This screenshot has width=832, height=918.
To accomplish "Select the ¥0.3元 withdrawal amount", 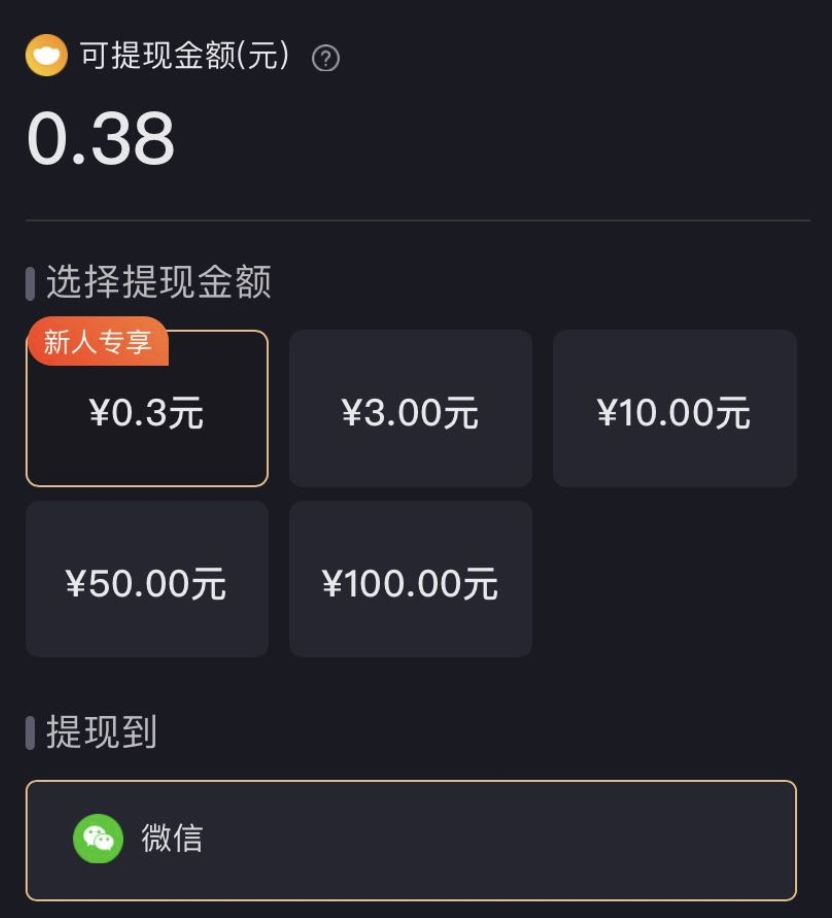I will (147, 409).
